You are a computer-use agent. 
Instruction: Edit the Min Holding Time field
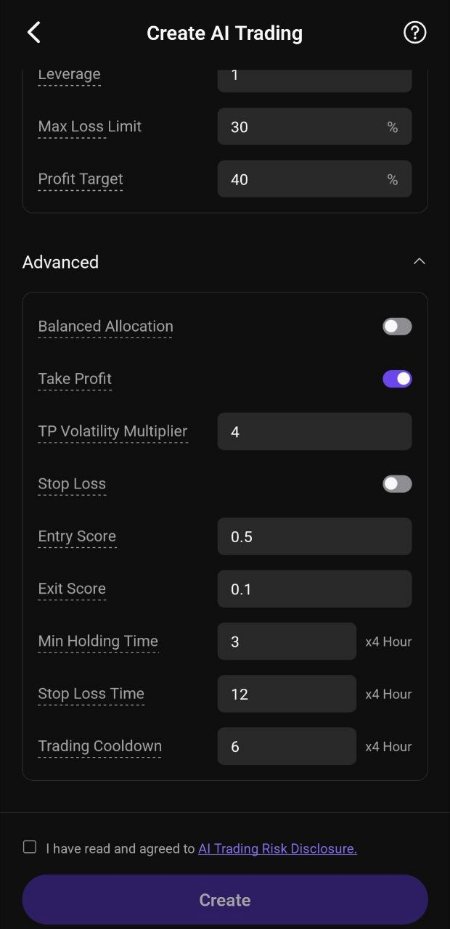[x=287, y=641]
